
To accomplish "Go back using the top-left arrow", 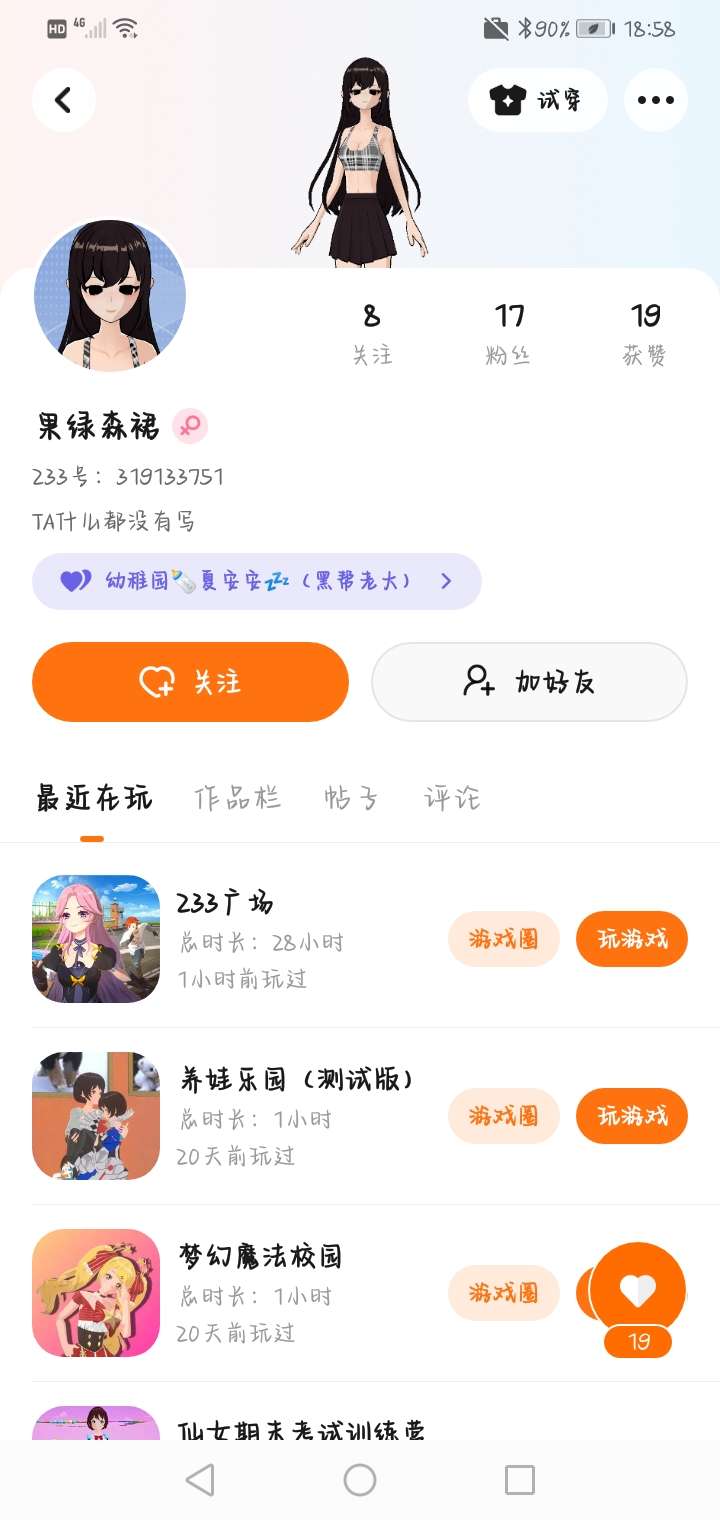I will [64, 100].
